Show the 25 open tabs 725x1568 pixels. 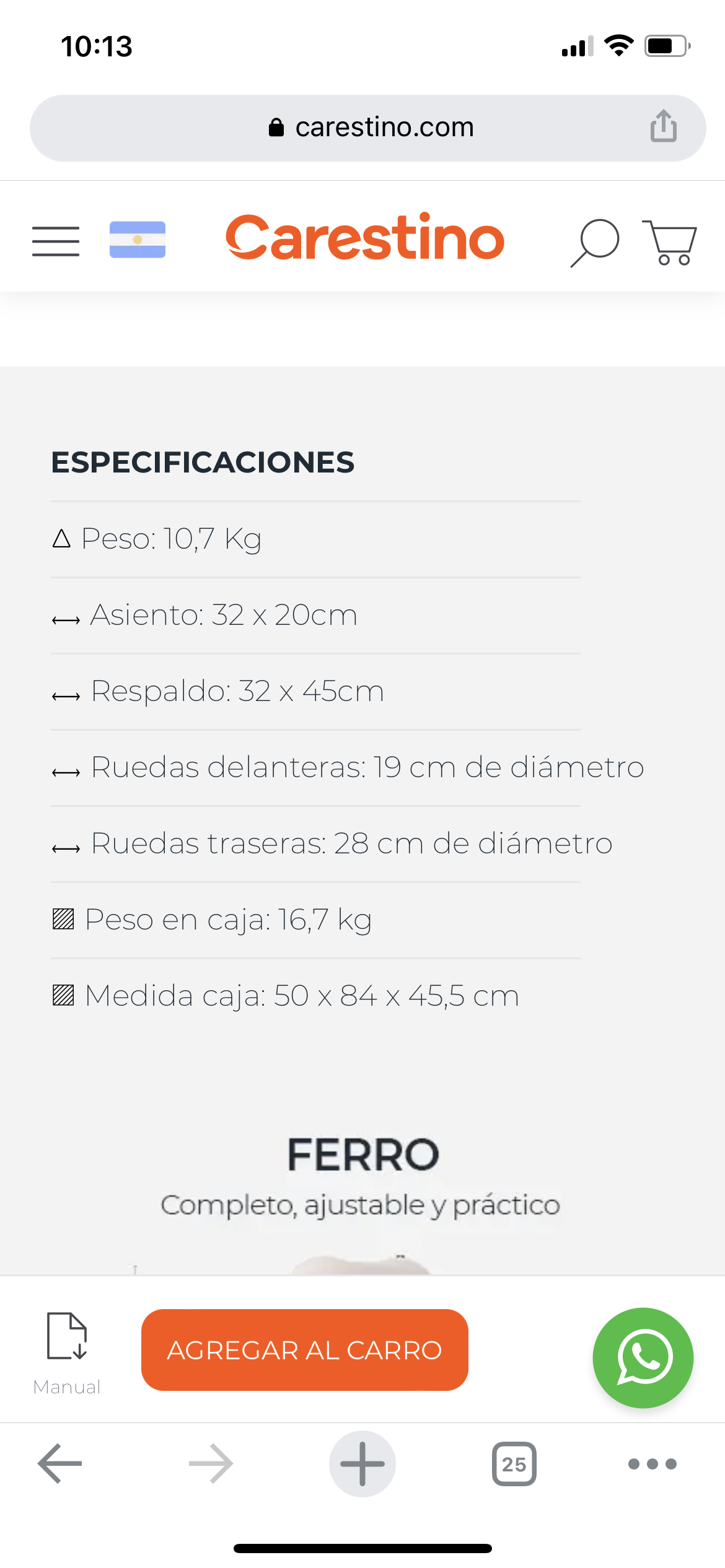514,1464
